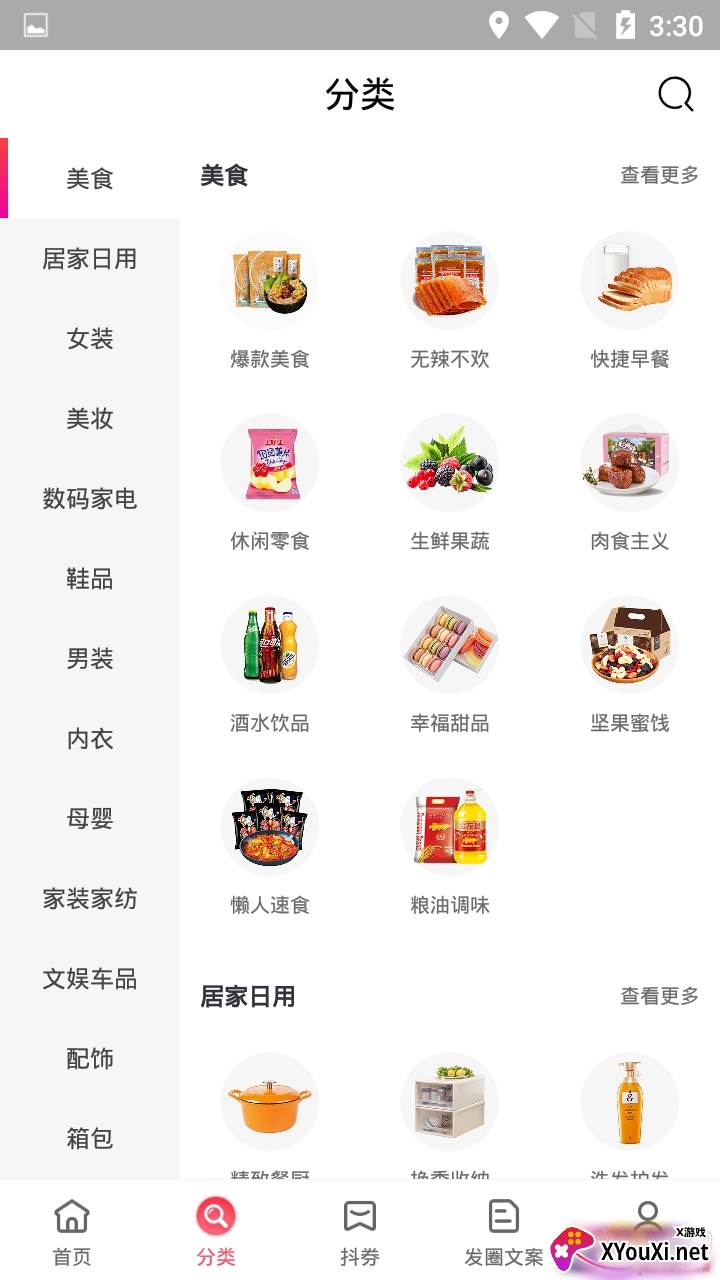Open the 抖券 tab

(x=360, y=1233)
